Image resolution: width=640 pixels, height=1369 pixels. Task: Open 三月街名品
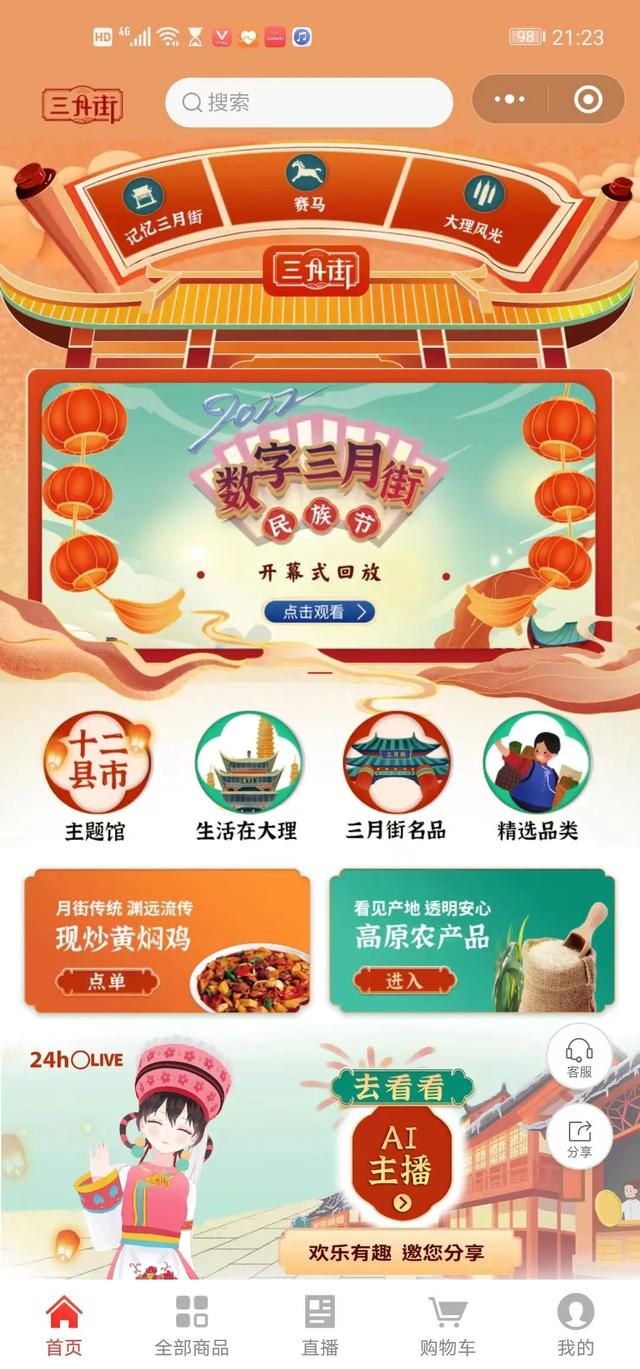(x=396, y=776)
